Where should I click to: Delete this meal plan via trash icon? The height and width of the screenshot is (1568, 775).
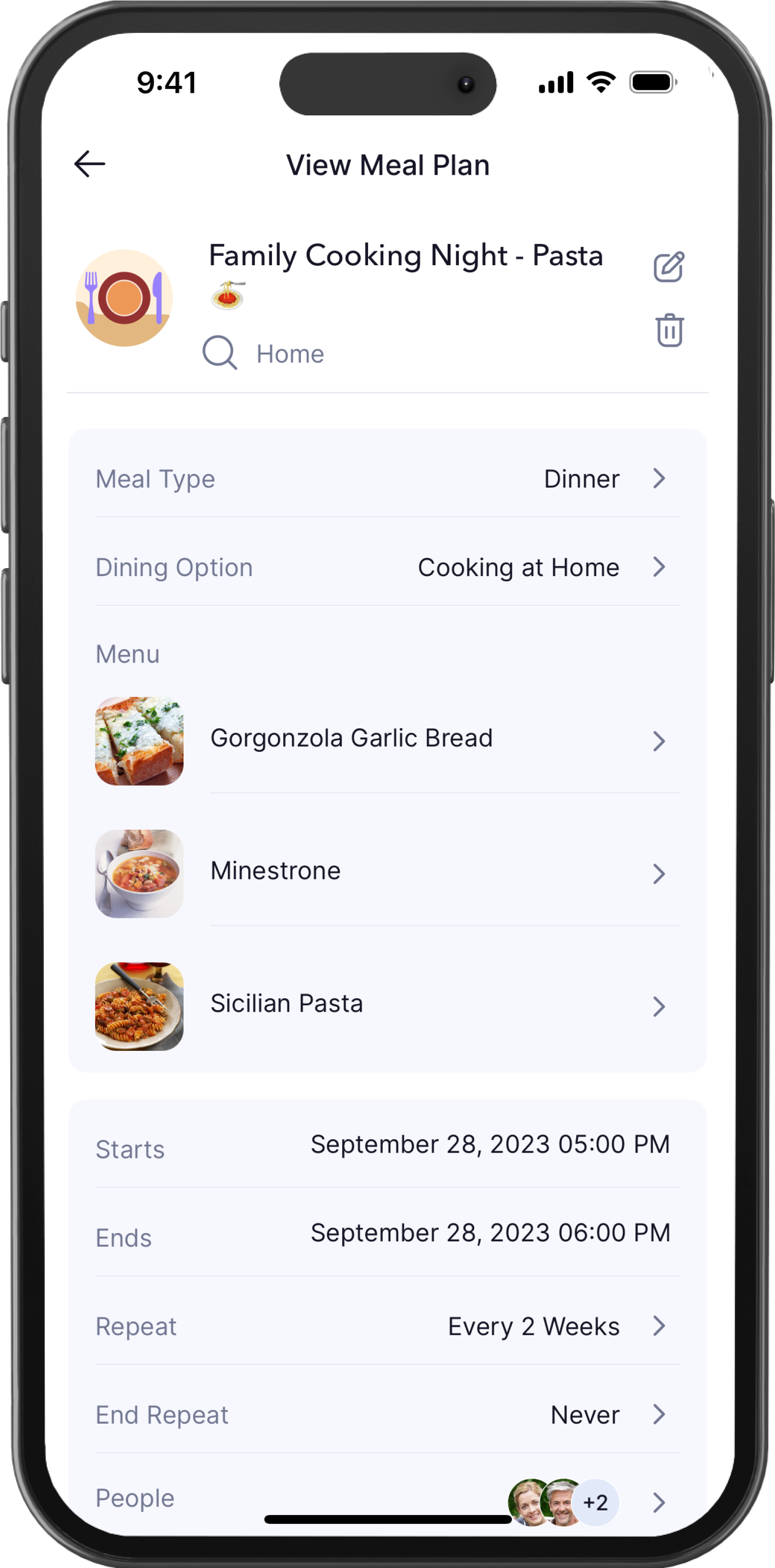click(669, 330)
